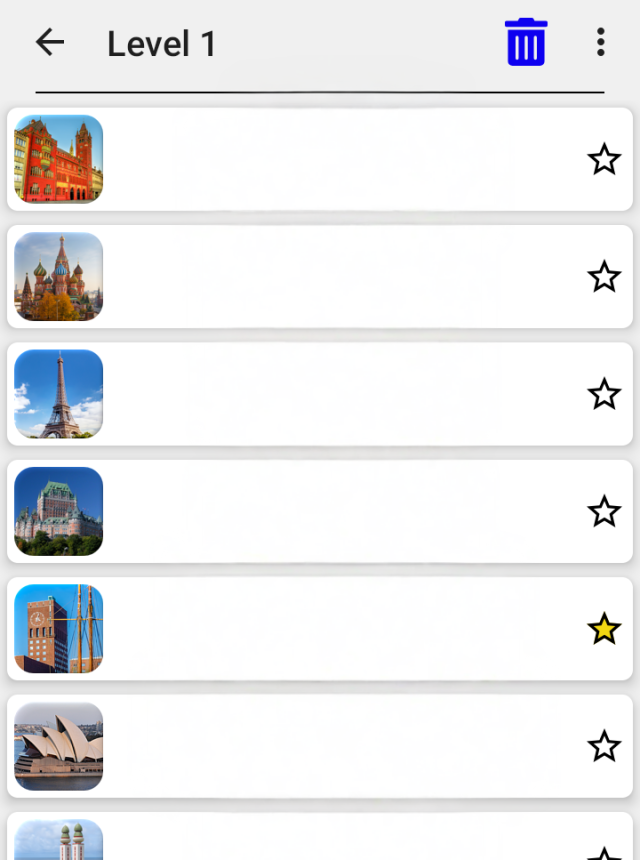Star the onion-domed cathedral item
The height and width of the screenshot is (860, 640).
(x=604, y=277)
